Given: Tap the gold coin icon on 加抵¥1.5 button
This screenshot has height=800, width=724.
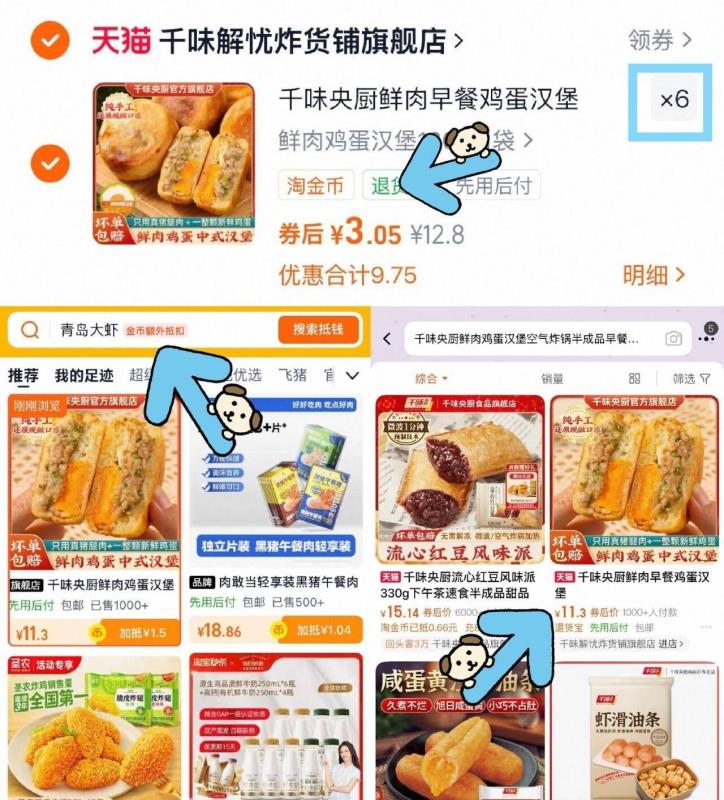Looking at the screenshot, I should pyautogui.click(x=96, y=632).
